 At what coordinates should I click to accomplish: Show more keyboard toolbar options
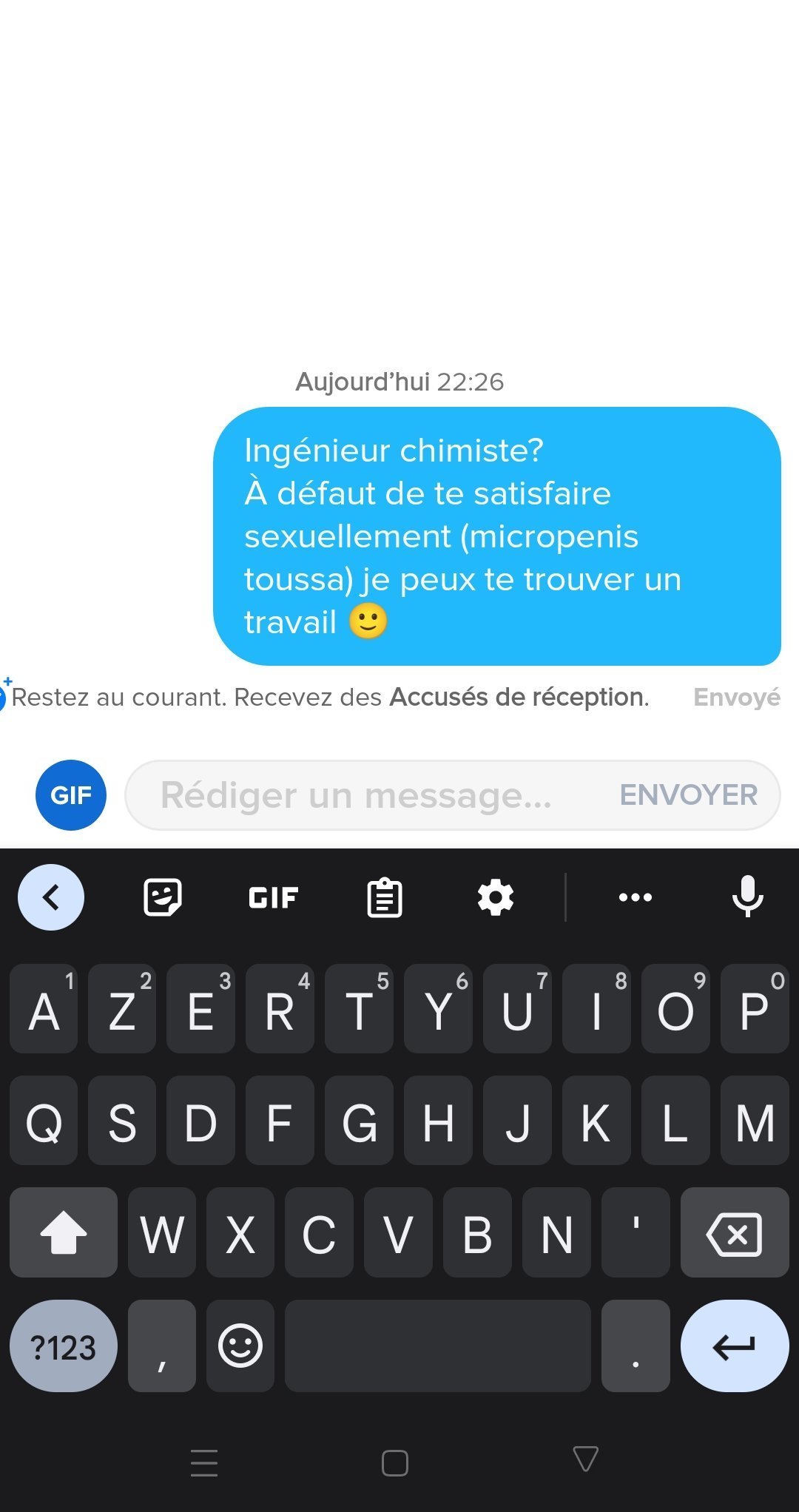pos(636,897)
